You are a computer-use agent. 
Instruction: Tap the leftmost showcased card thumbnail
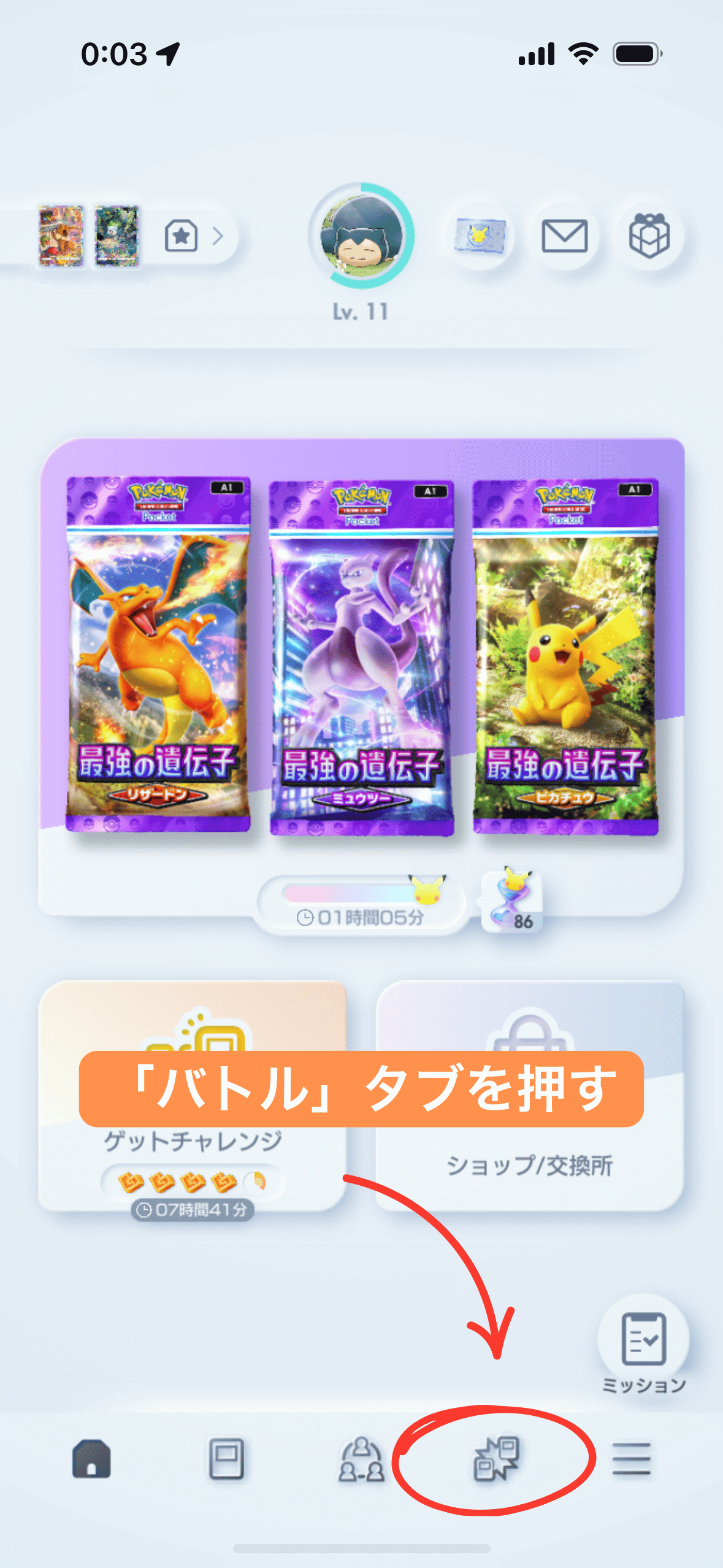61,235
